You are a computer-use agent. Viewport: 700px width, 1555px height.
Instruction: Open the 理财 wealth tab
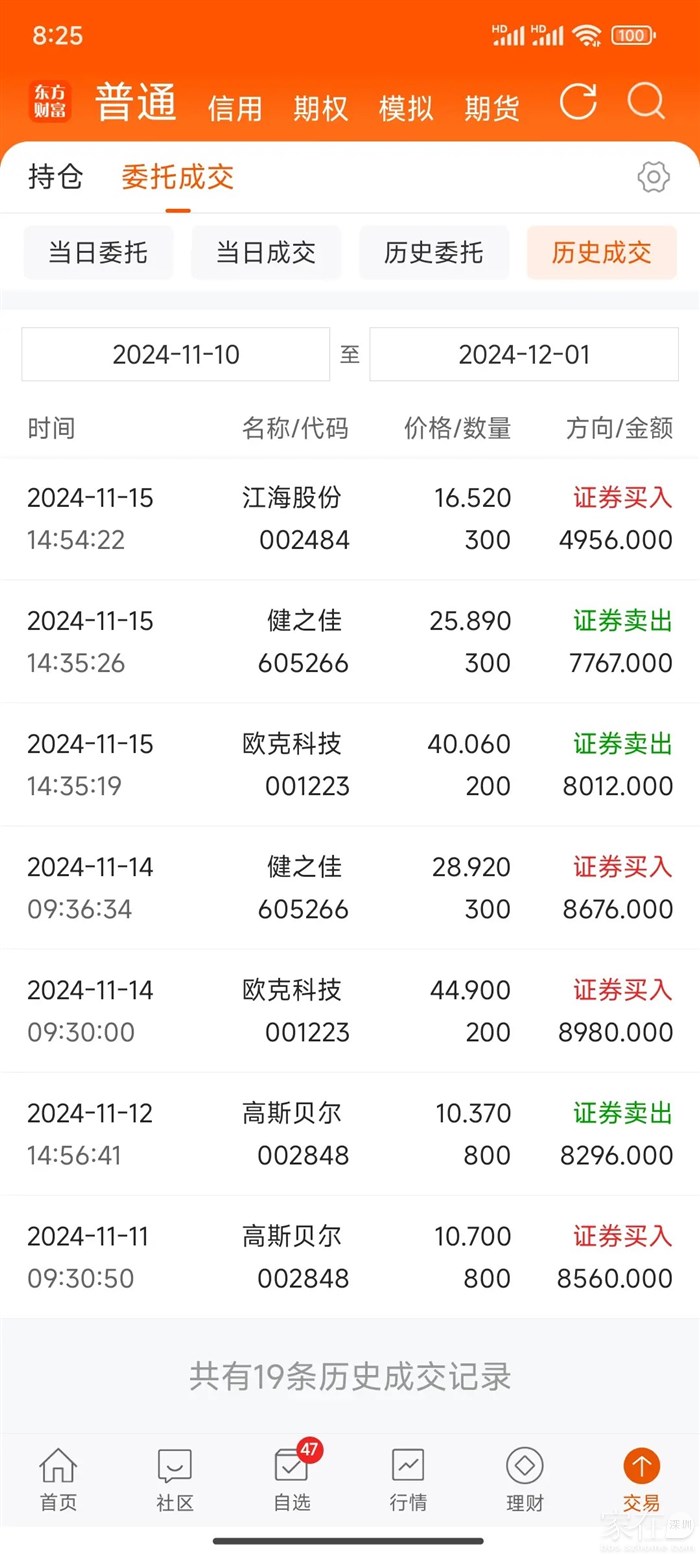point(524,1480)
